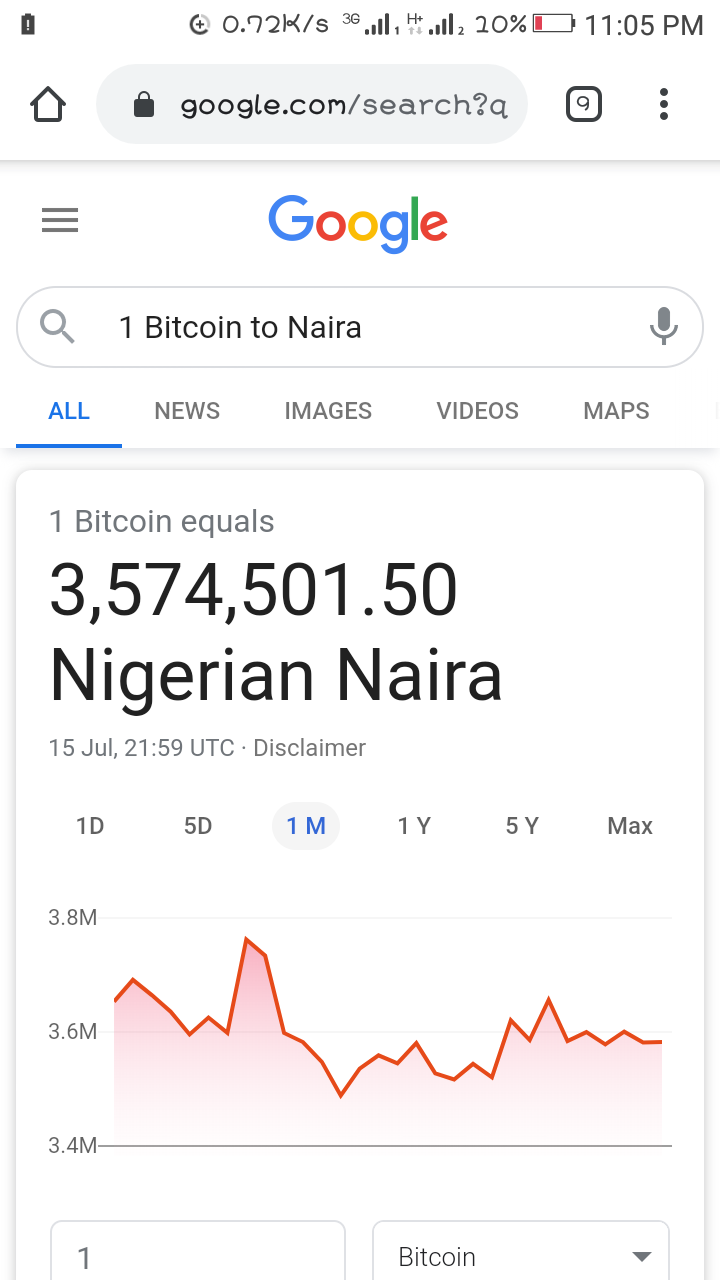The width and height of the screenshot is (720, 1280).
Task: Open the browser overflow menu
Action: click(x=664, y=104)
